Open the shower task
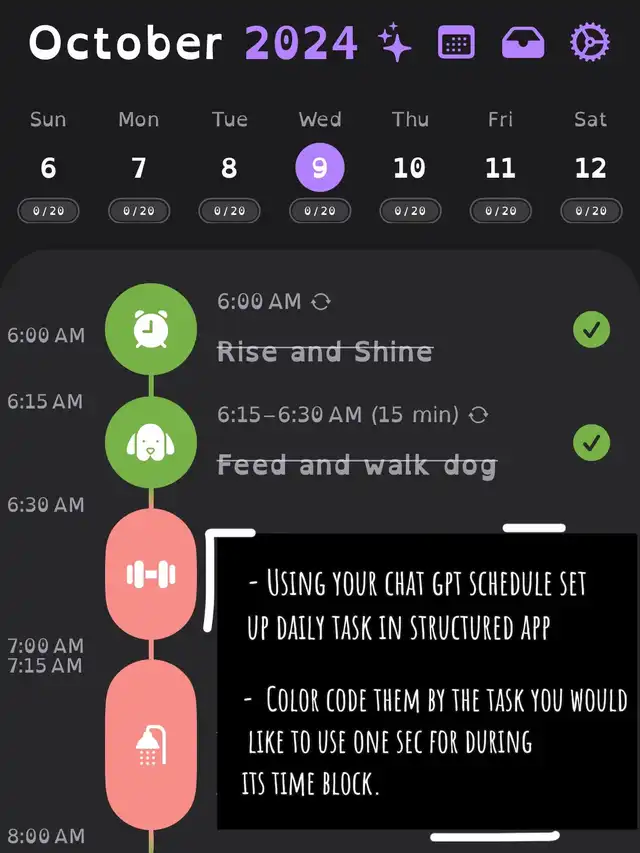The width and height of the screenshot is (640, 853). (x=151, y=744)
